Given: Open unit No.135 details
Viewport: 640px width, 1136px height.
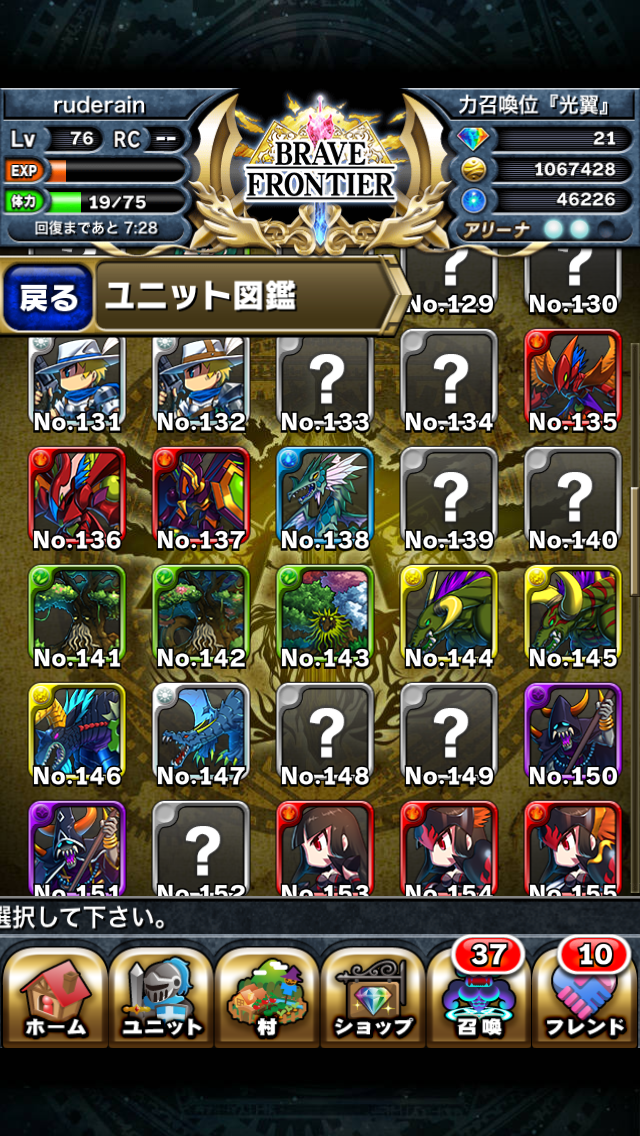Looking at the screenshot, I should click(x=573, y=380).
